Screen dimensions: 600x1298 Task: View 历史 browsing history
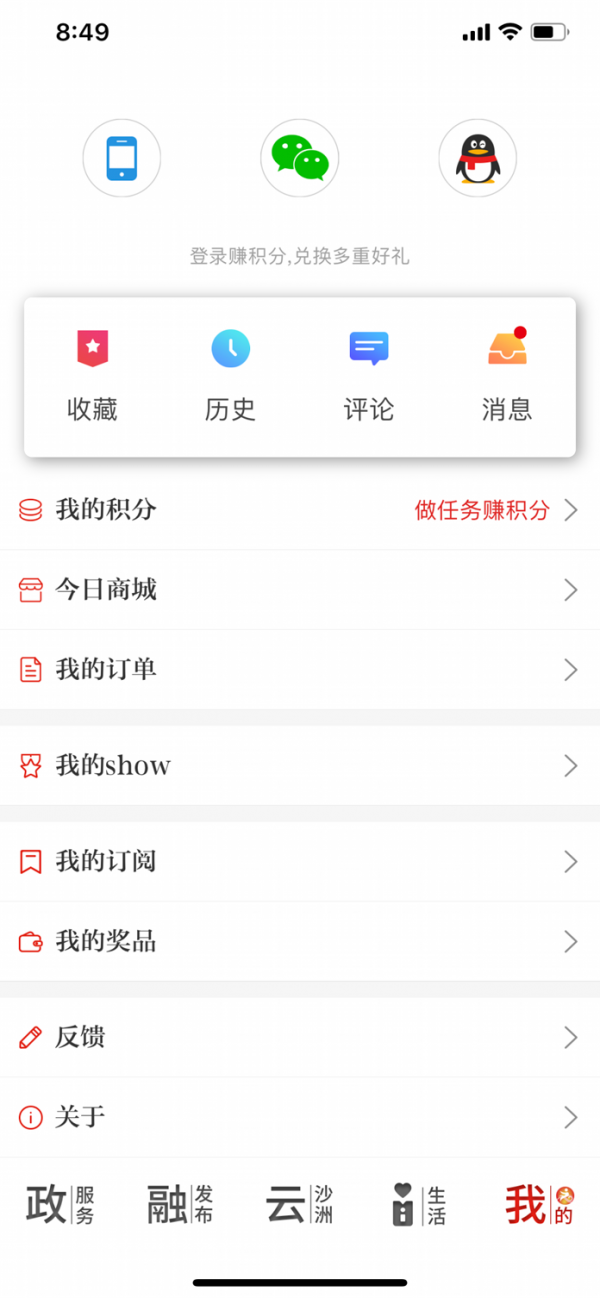230,375
